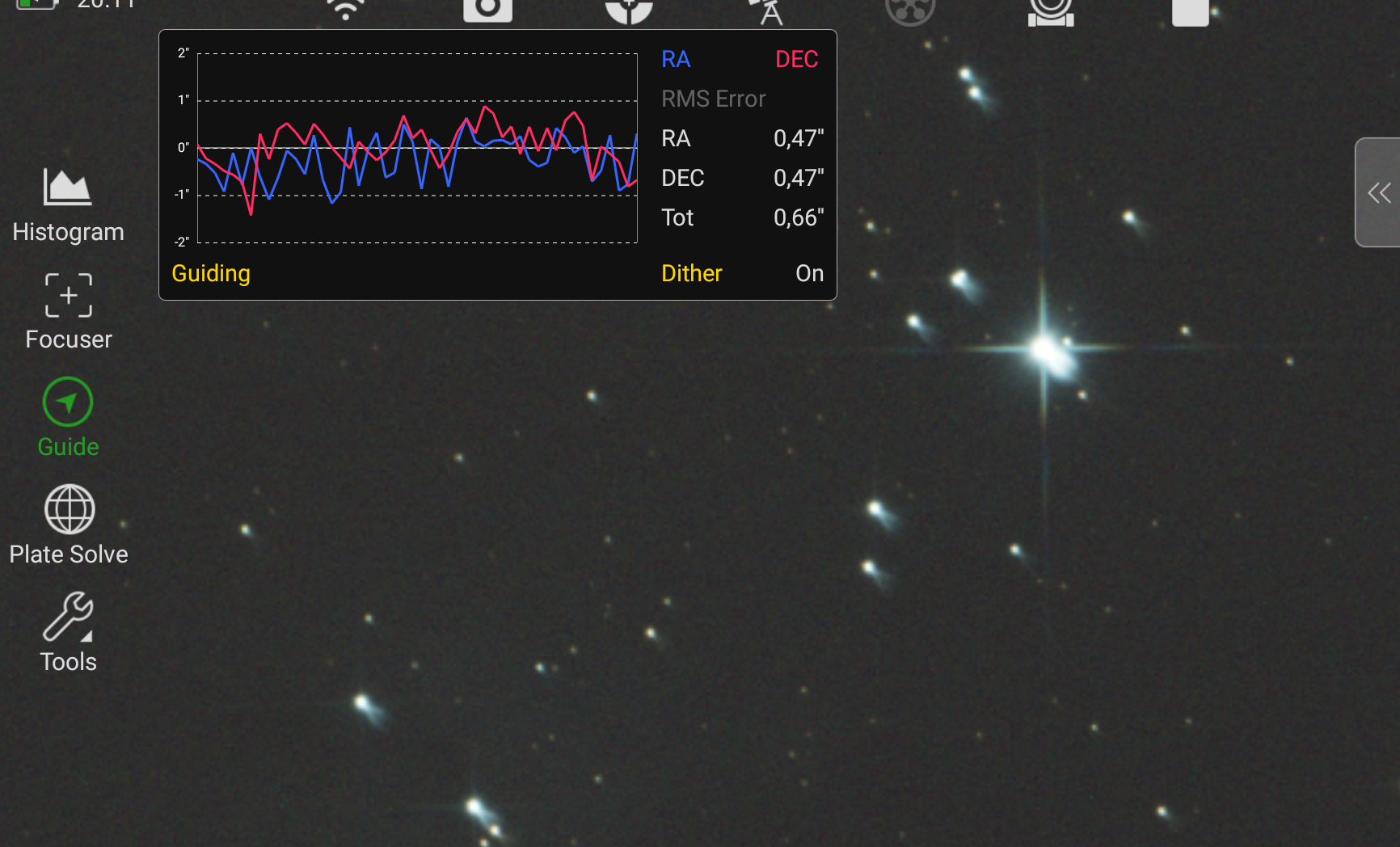Open the guiding graph panel

[x=498, y=165]
